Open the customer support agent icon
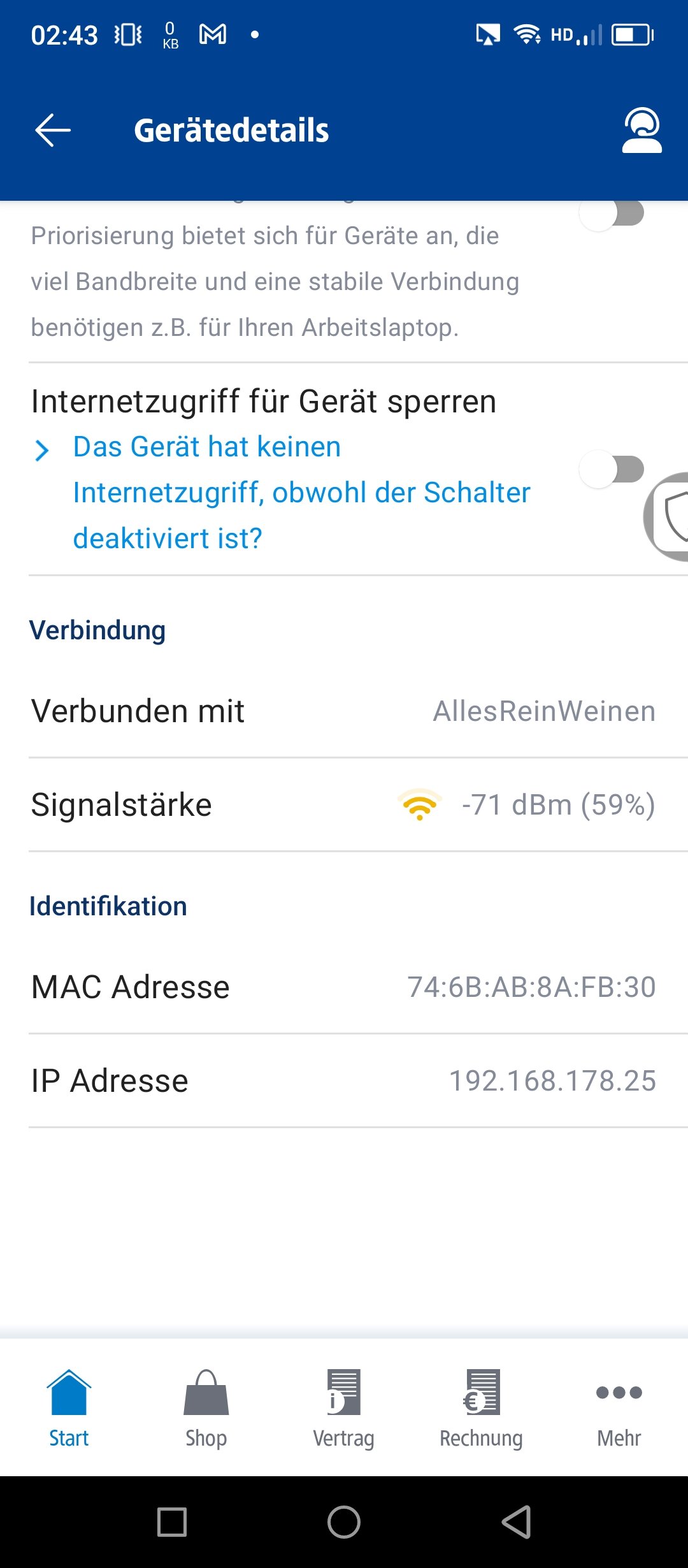 [641, 131]
